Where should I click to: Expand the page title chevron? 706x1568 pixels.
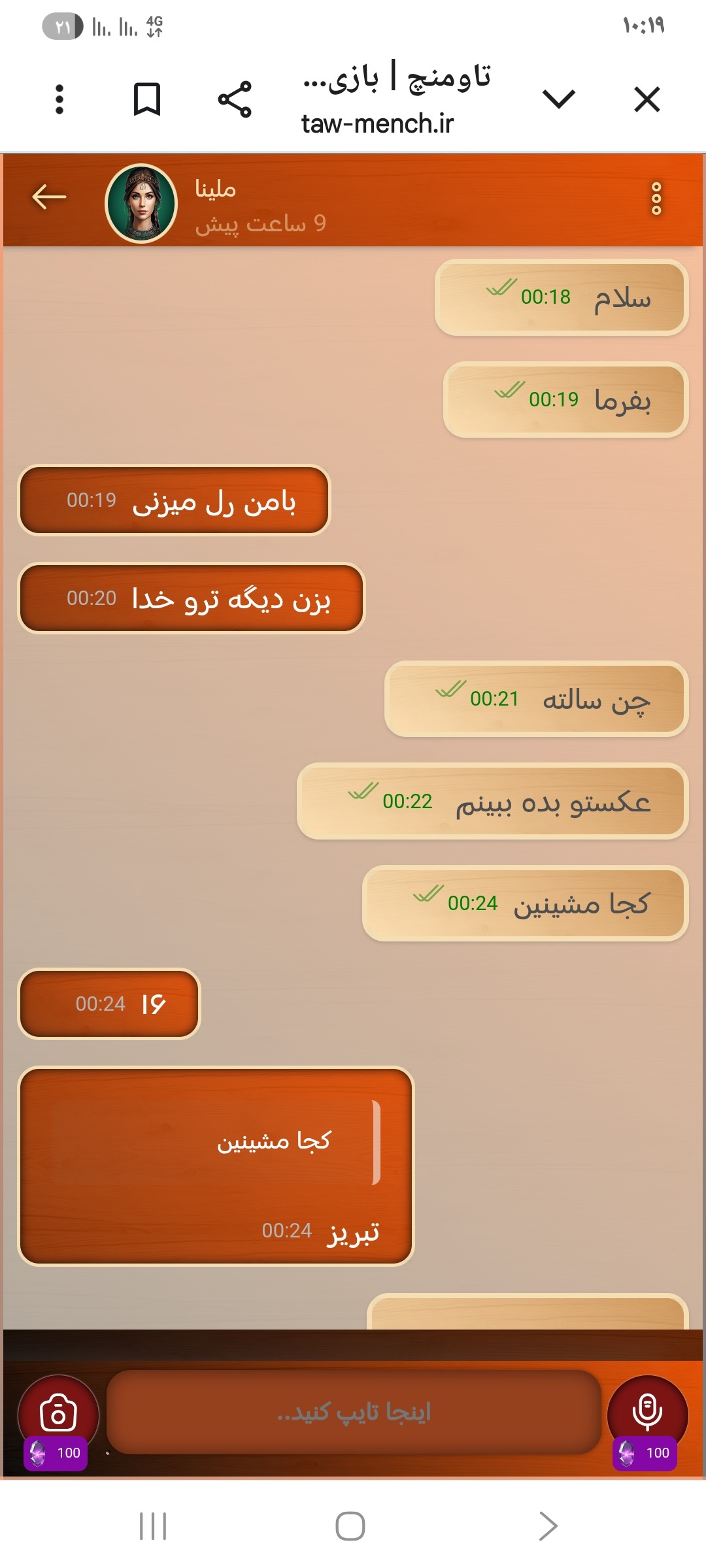(559, 99)
